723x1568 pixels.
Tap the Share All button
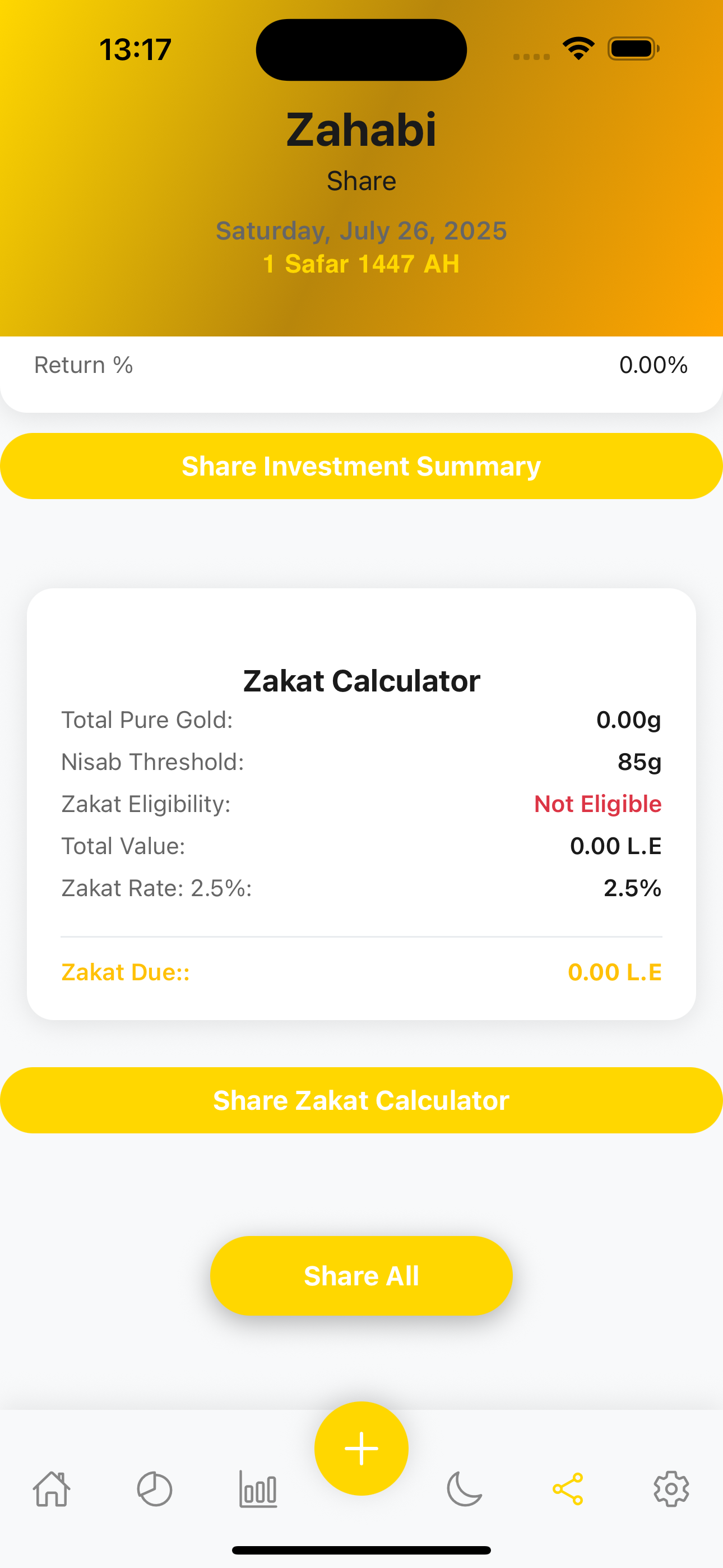click(x=361, y=1275)
